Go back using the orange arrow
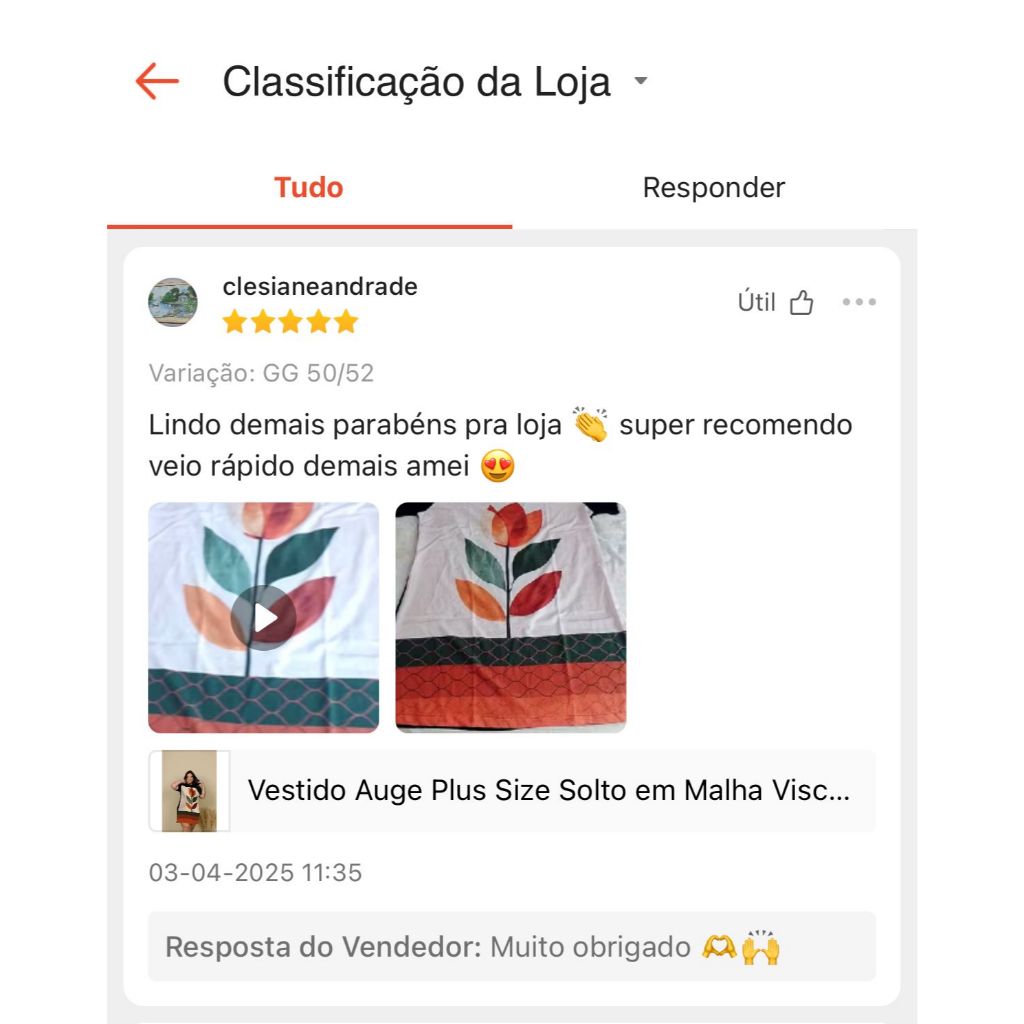Viewport: 1024px width, 1024px height. click(x=157, y=81)
